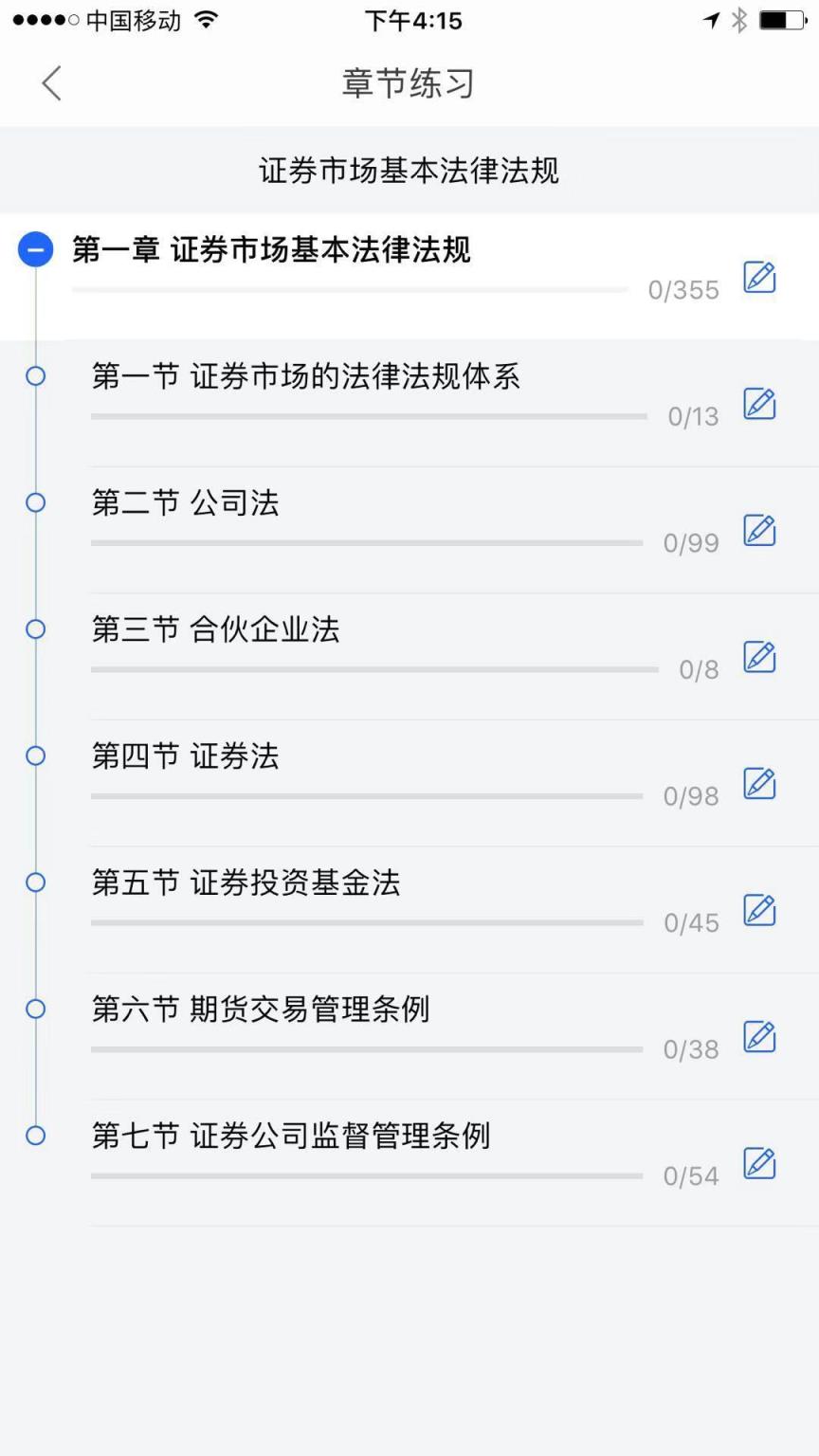Select the pencil icon for 第六节 期货交易管理条例
The width and height of the screenshot is (819, 1456).
(x=759, y=1037)
